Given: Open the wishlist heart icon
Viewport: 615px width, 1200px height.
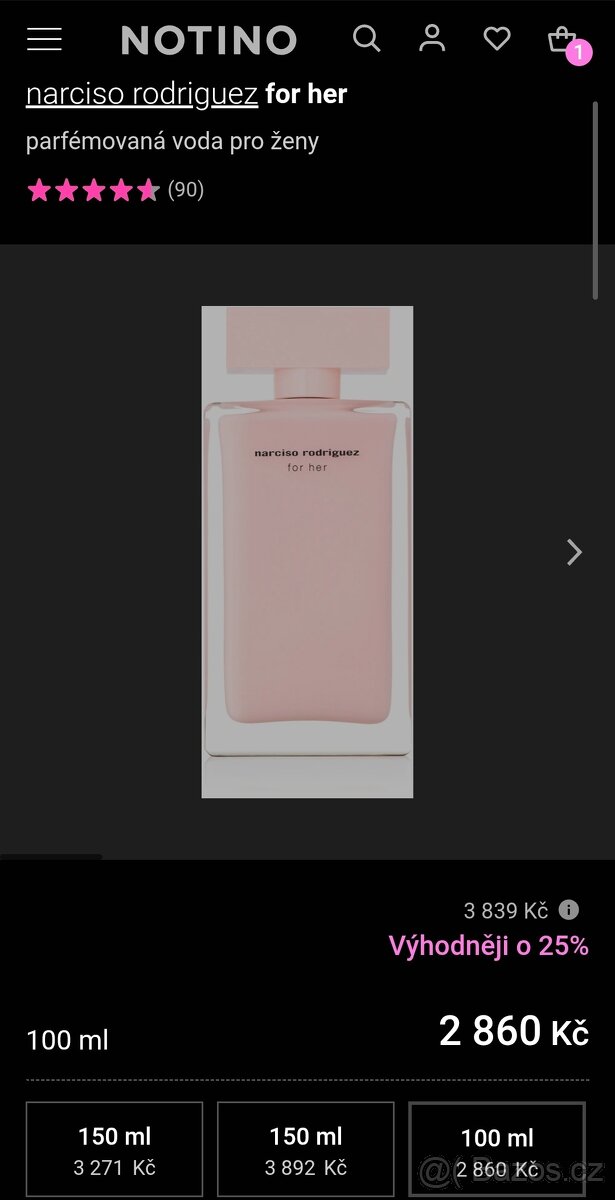Looking at the screenshot, I should (497, 39).
